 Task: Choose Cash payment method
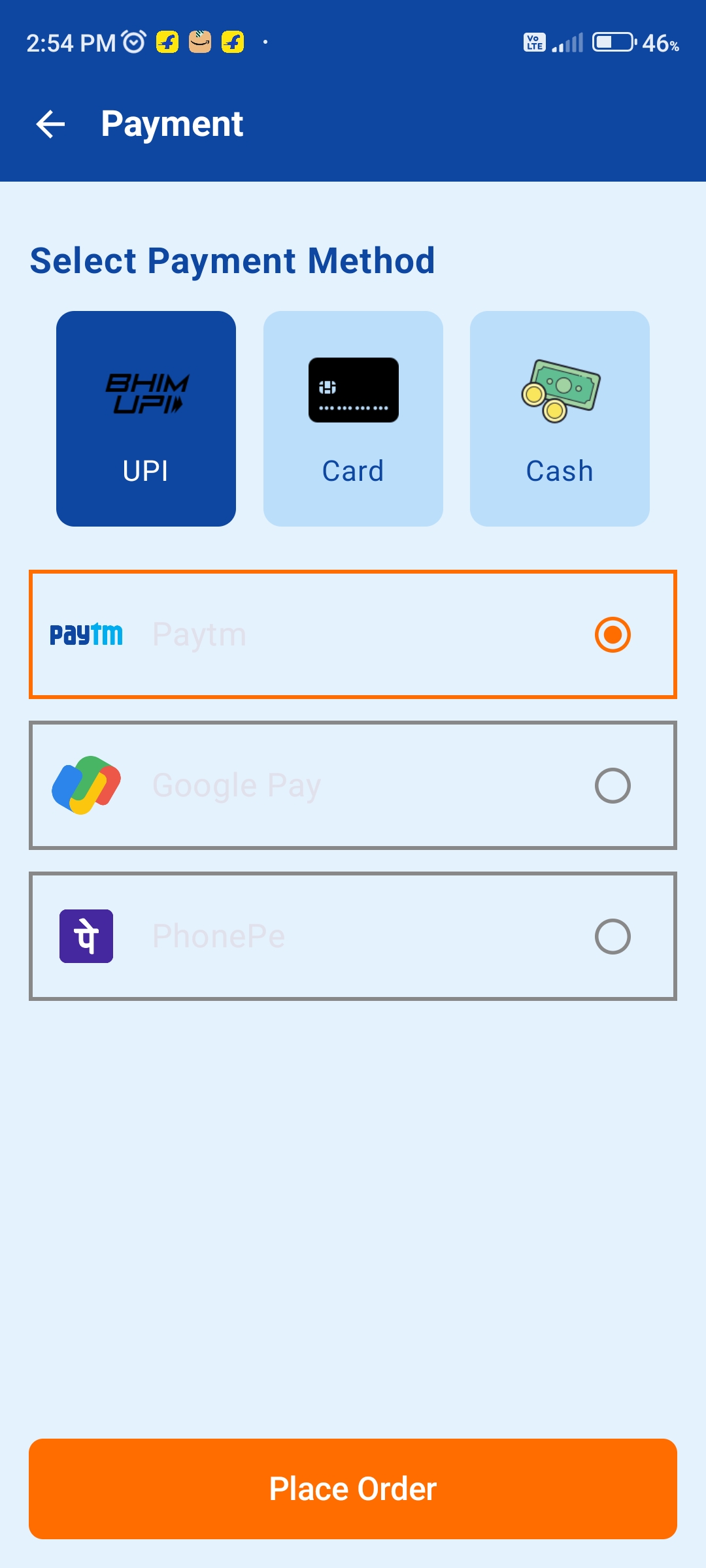coord(560,419)
